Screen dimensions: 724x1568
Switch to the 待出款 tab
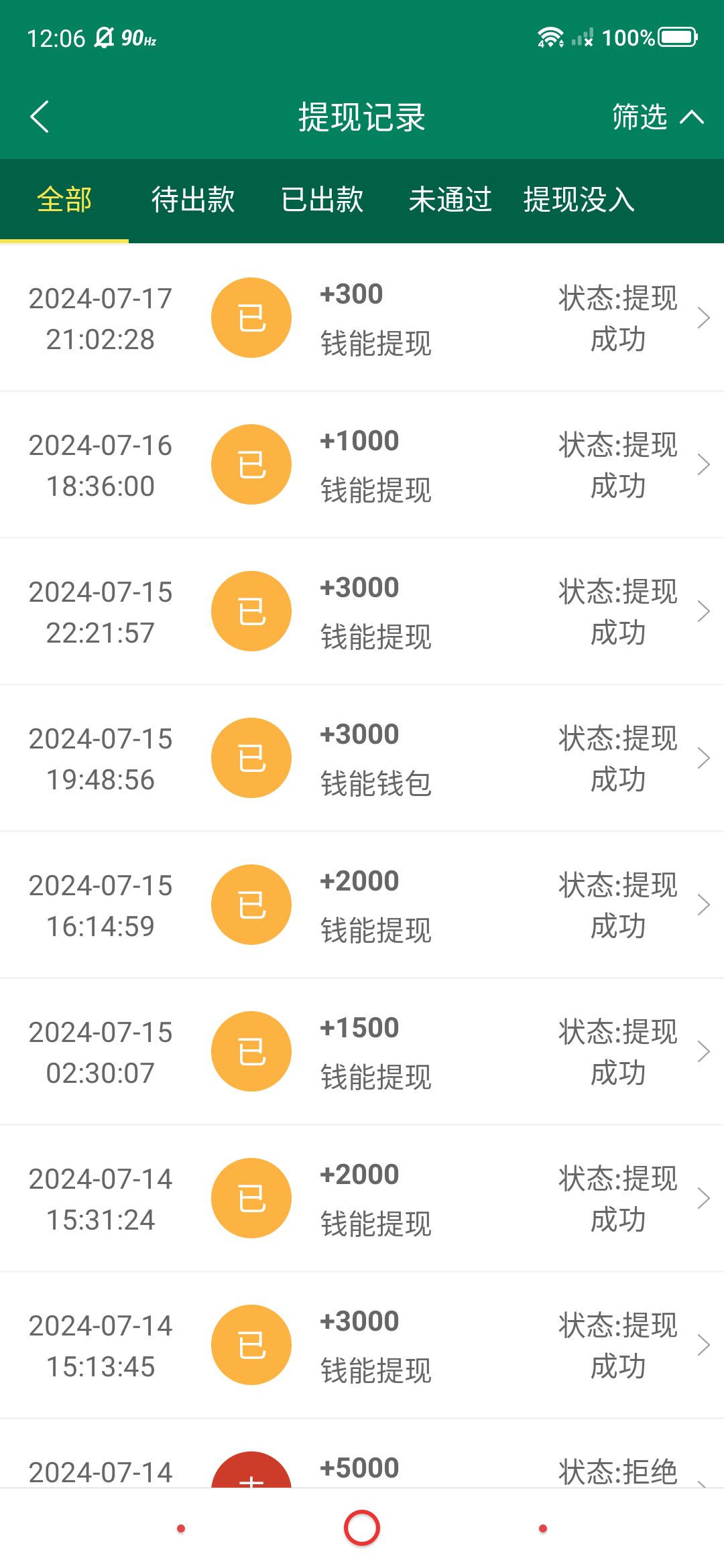point(193,200)
